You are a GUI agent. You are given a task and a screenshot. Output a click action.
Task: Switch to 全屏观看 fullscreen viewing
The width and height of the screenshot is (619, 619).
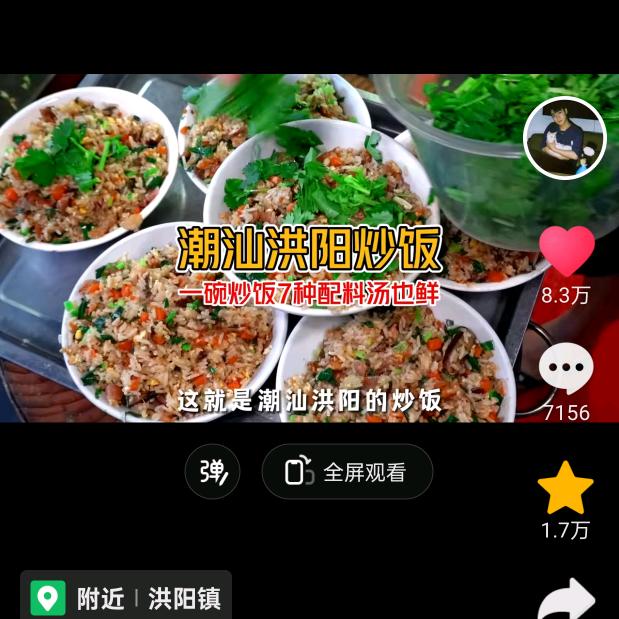coord(347,472)
